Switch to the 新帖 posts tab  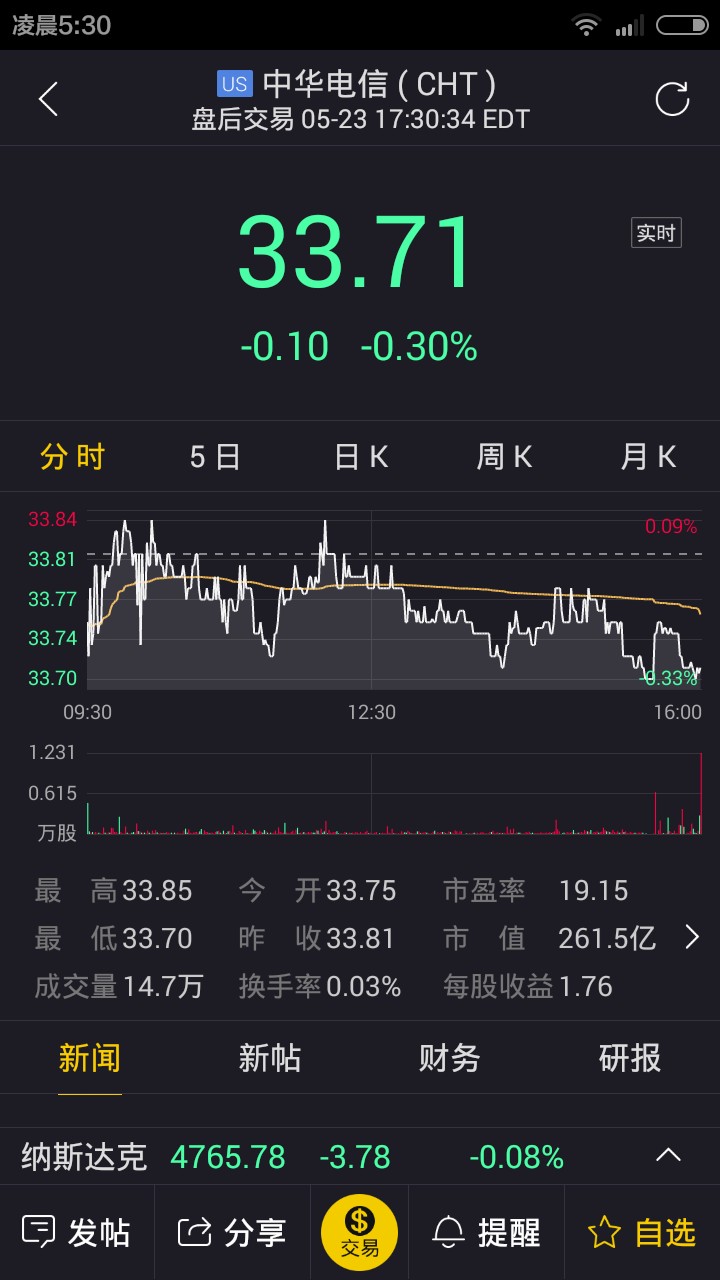coord(270,1058)
